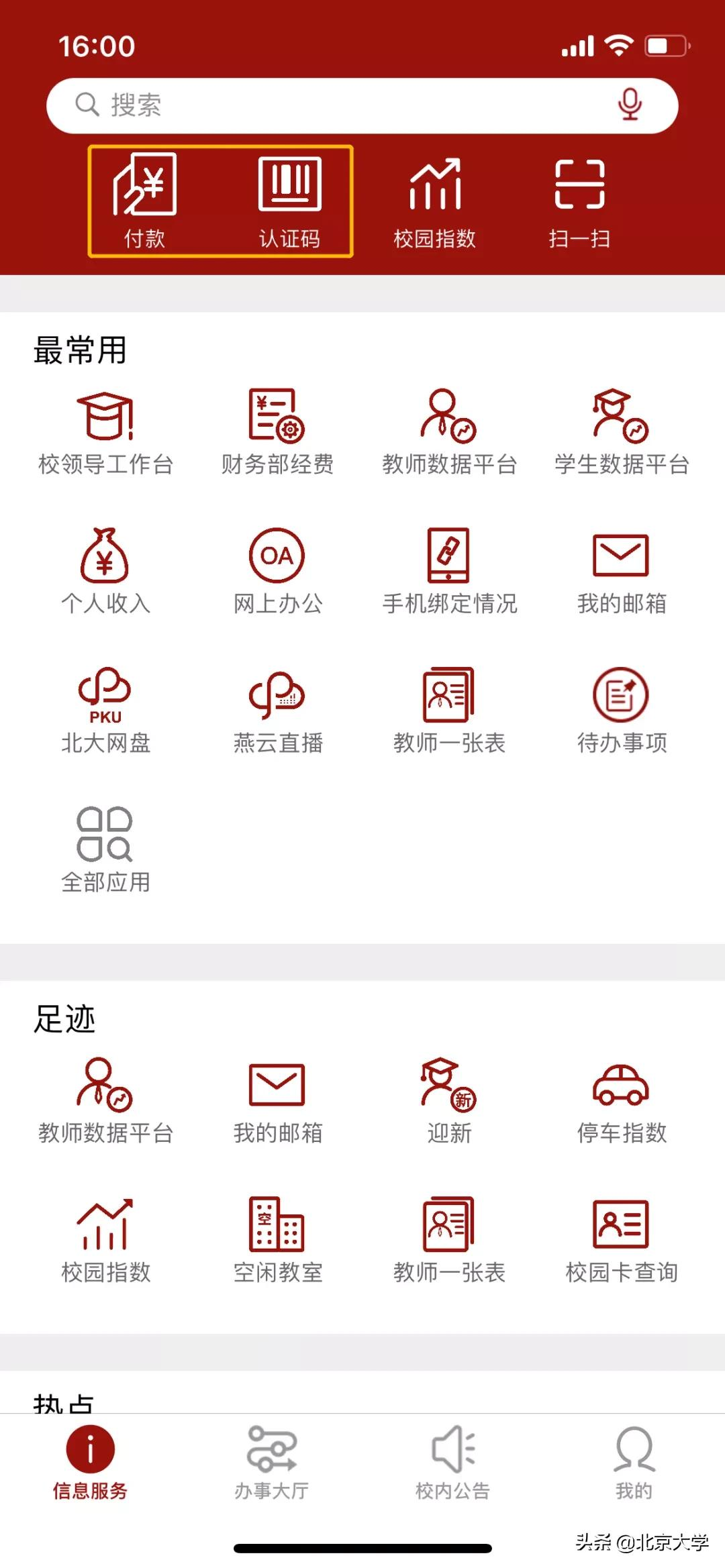Open the 付款 payment icon
Viewport: 725px width, 1568px height.
[x=144, y=198]
